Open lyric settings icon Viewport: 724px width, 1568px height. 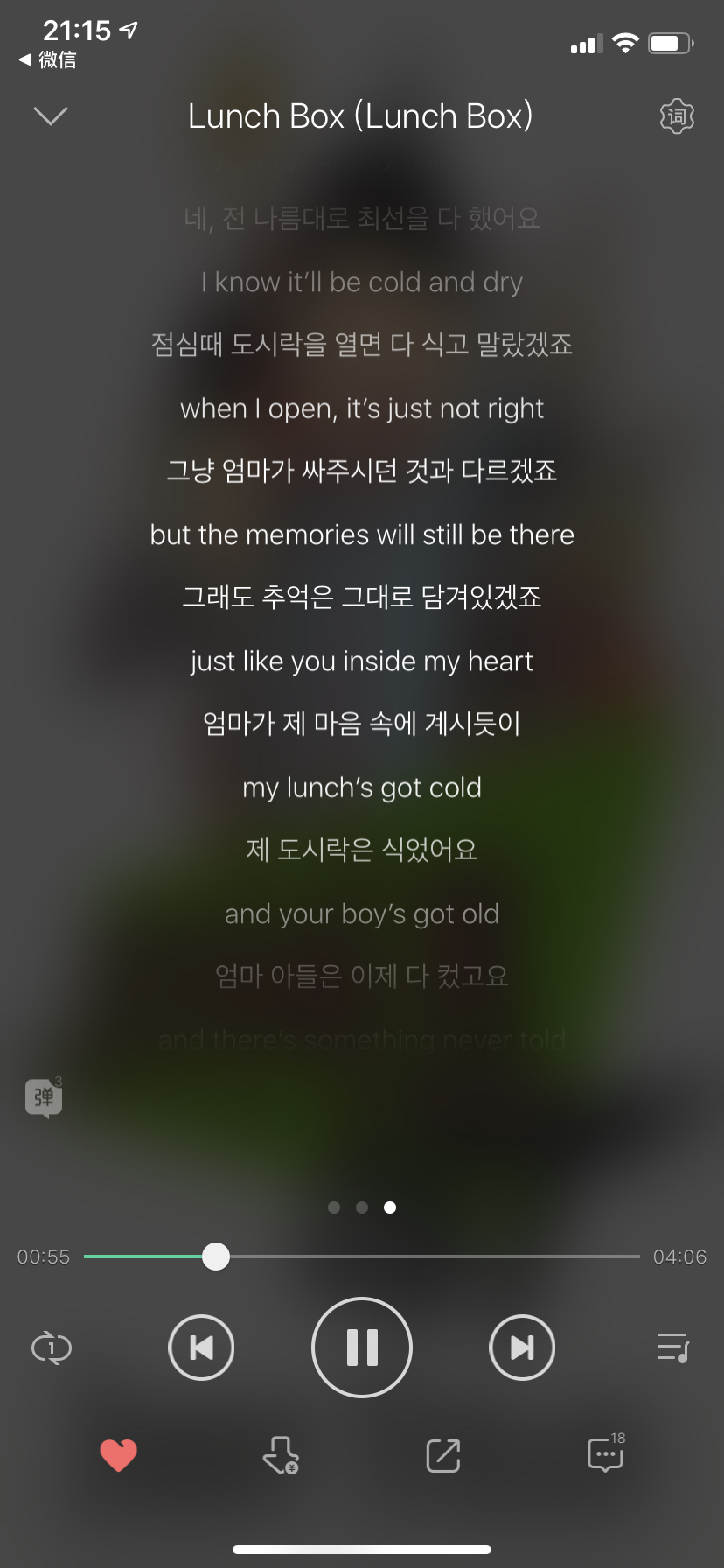click(676, 116)
